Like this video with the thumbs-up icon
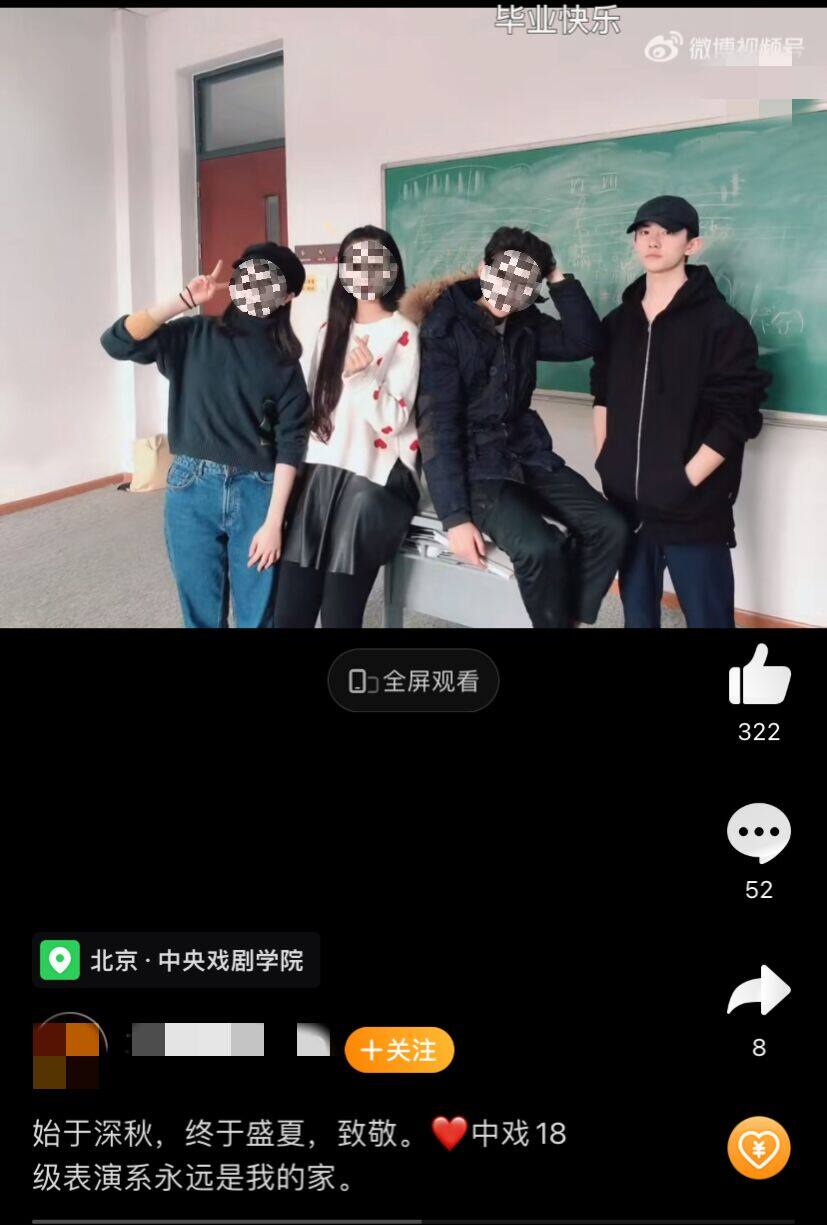This screenshot has width=827, height=1225. [x=759, y=676]
